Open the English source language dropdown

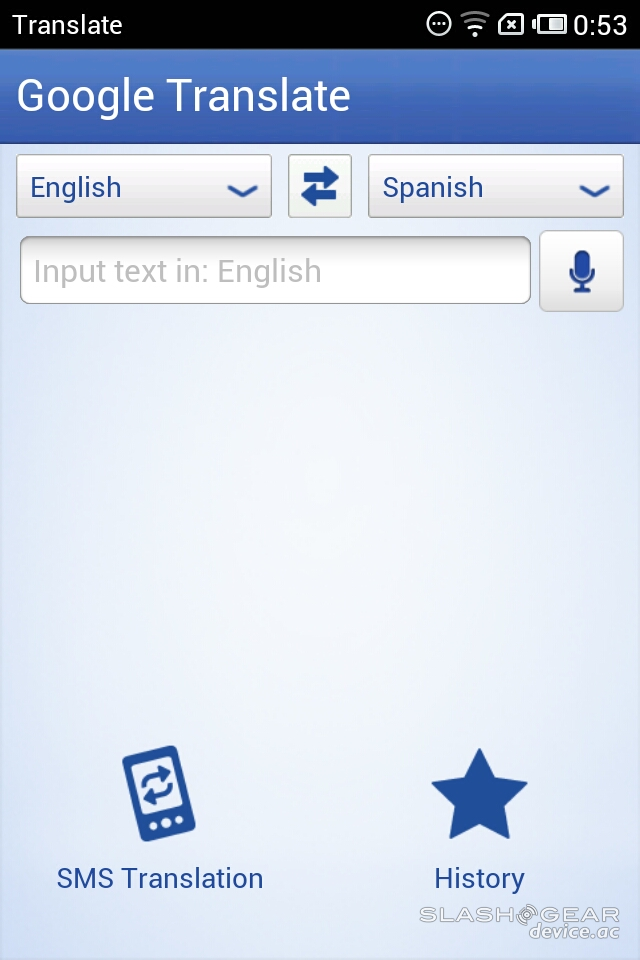tap(144, 187)
